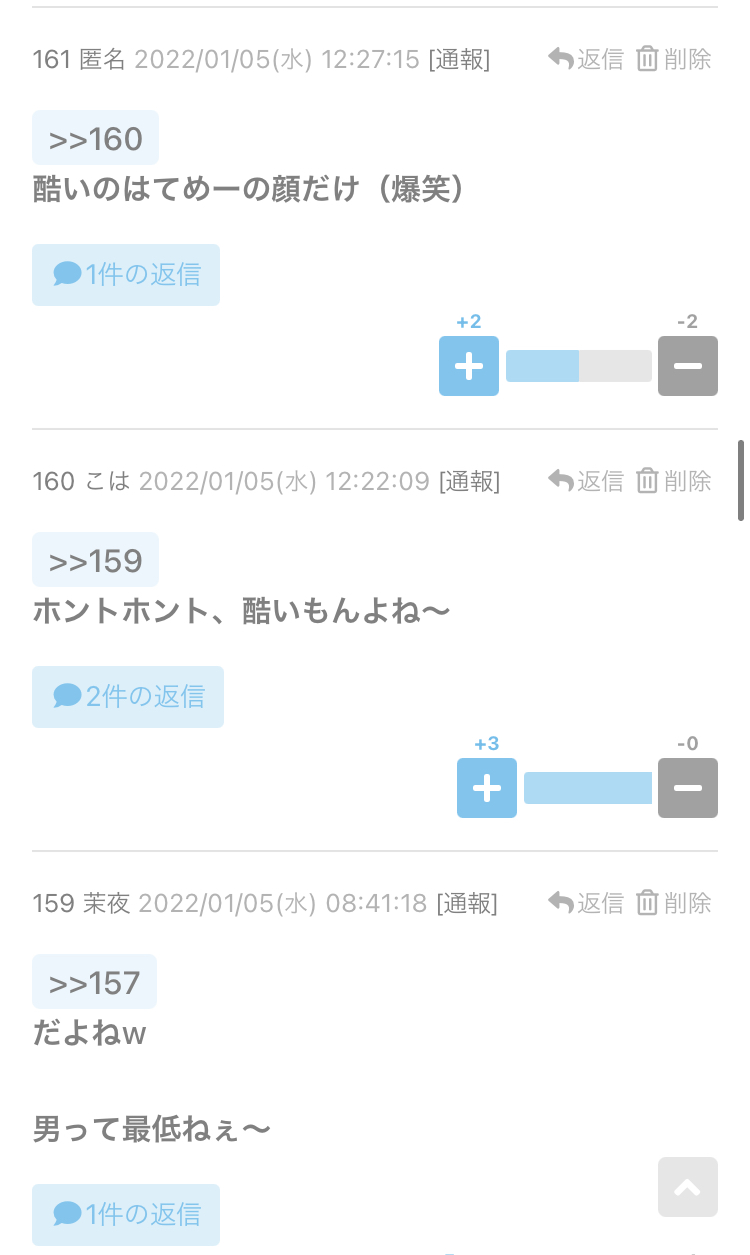This screenshot has height=1255, width=750.
Task: Delete comment 160
Action: coord(674,481)
